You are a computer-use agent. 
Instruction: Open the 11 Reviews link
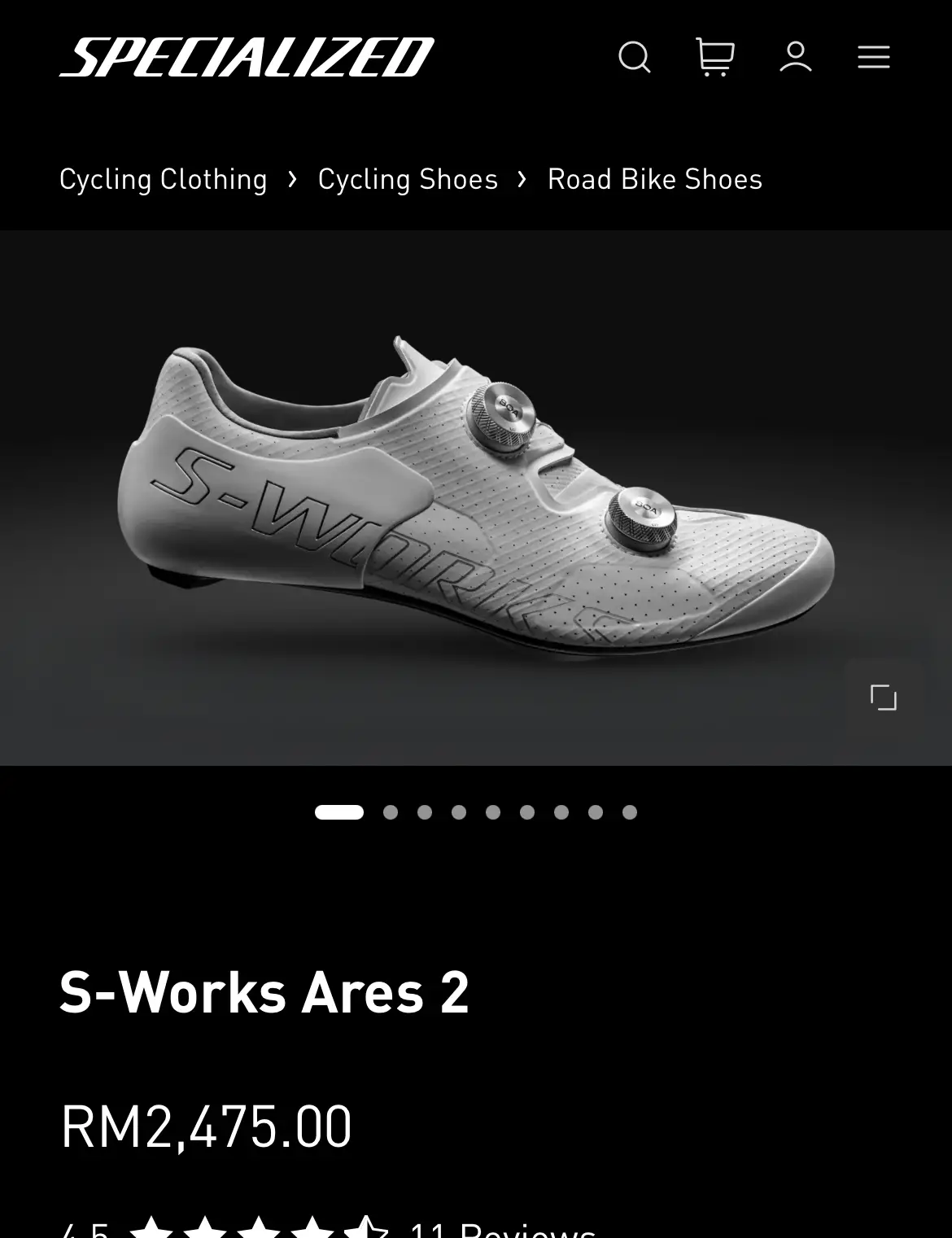[x=503, y=1227]
